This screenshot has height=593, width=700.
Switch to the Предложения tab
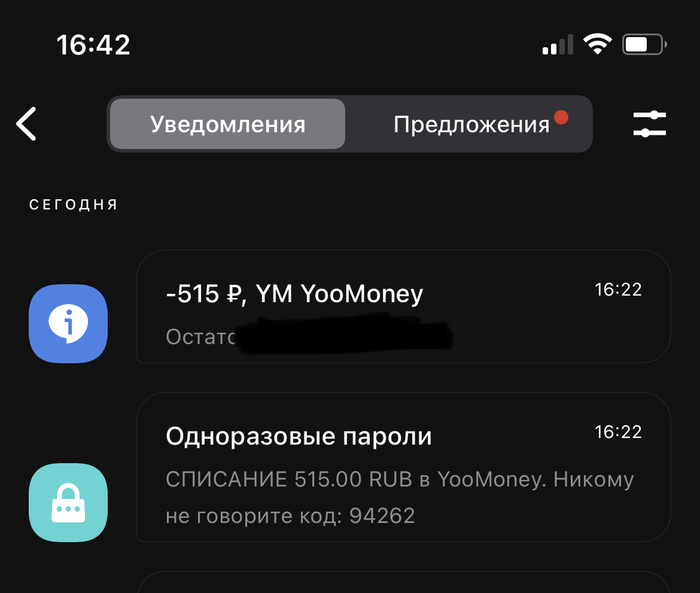tap(471, 124)
